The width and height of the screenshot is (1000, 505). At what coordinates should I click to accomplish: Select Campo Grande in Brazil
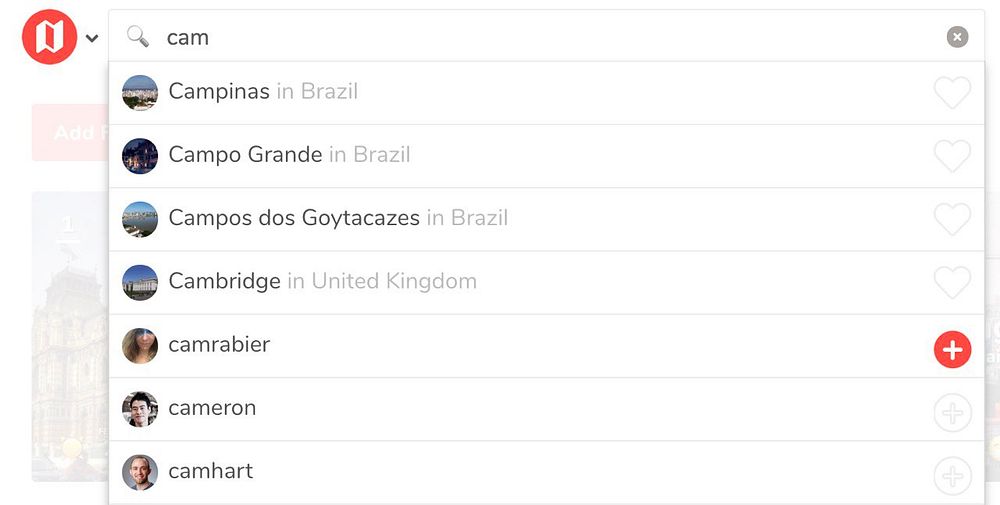tap(289, 155)
